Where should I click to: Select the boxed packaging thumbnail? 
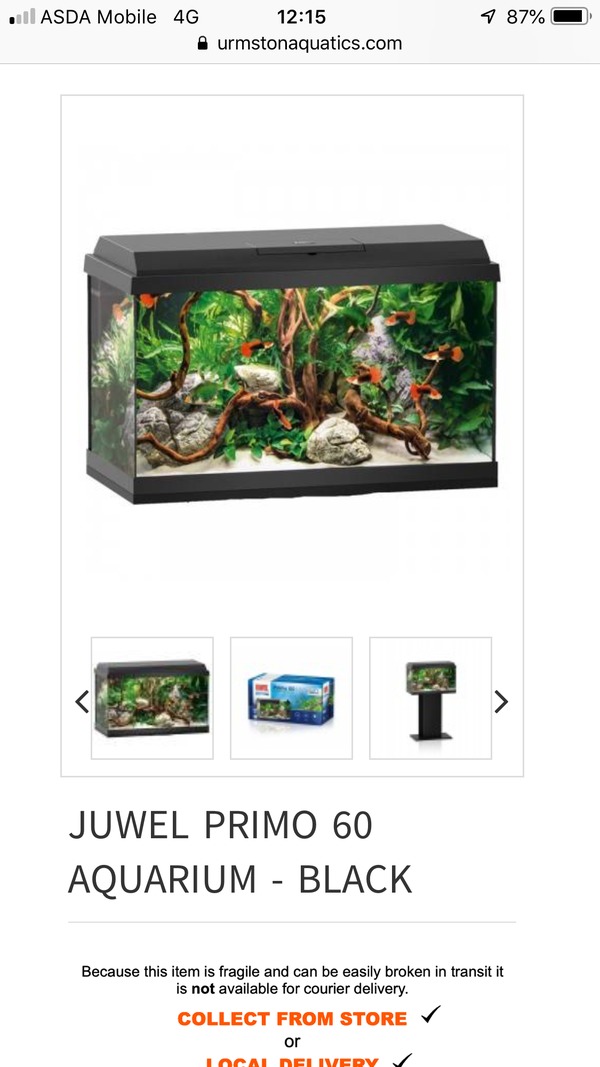pos(291,698)
